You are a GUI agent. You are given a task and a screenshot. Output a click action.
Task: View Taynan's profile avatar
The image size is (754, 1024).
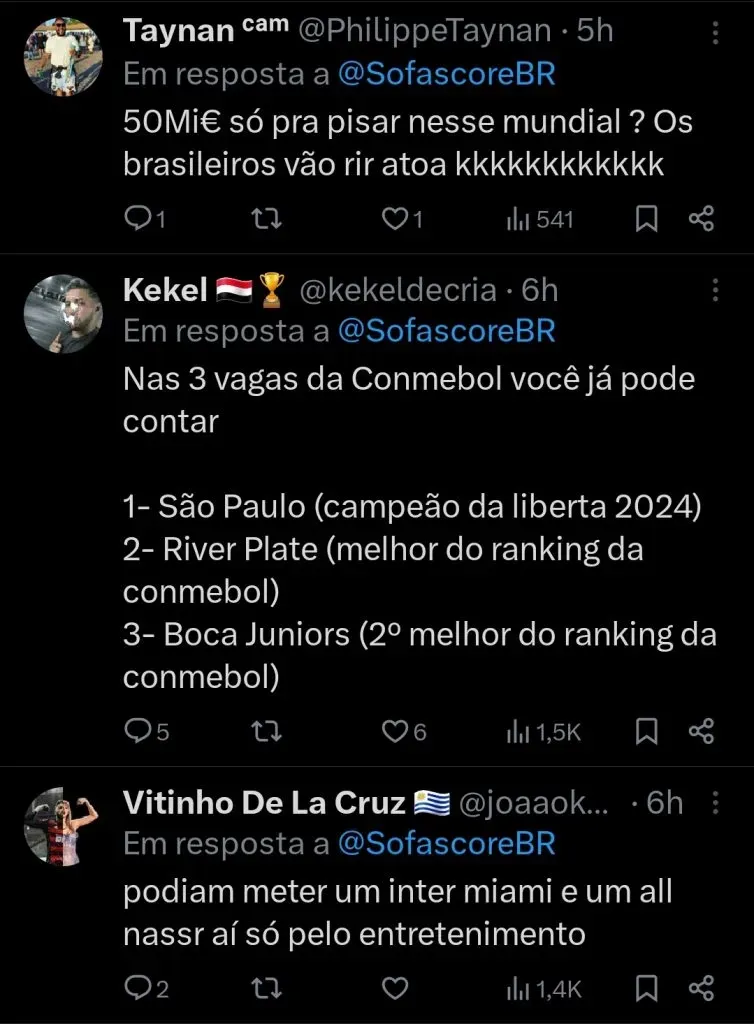click(62, 56)
